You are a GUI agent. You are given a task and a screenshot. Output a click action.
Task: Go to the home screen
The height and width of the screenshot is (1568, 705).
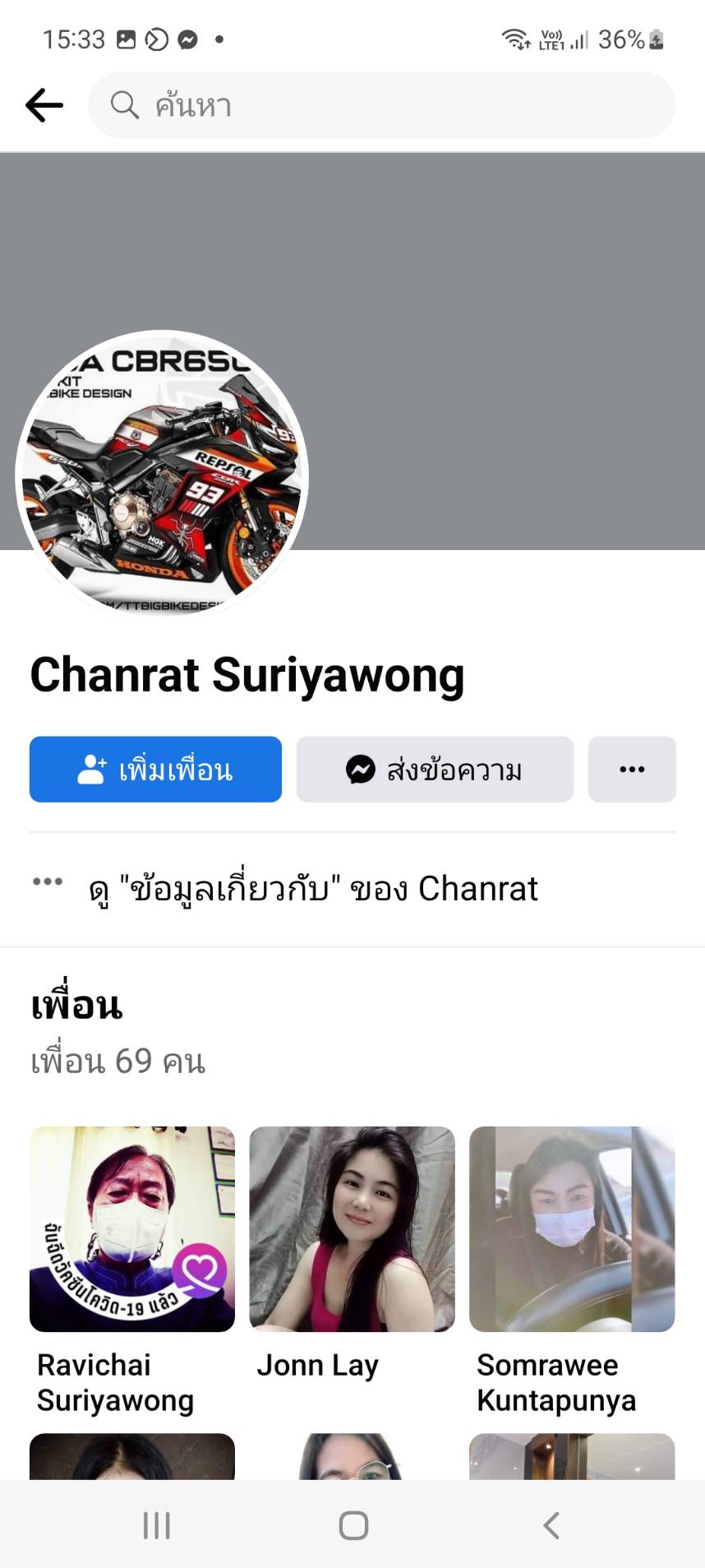click(x=353, y=1525)
